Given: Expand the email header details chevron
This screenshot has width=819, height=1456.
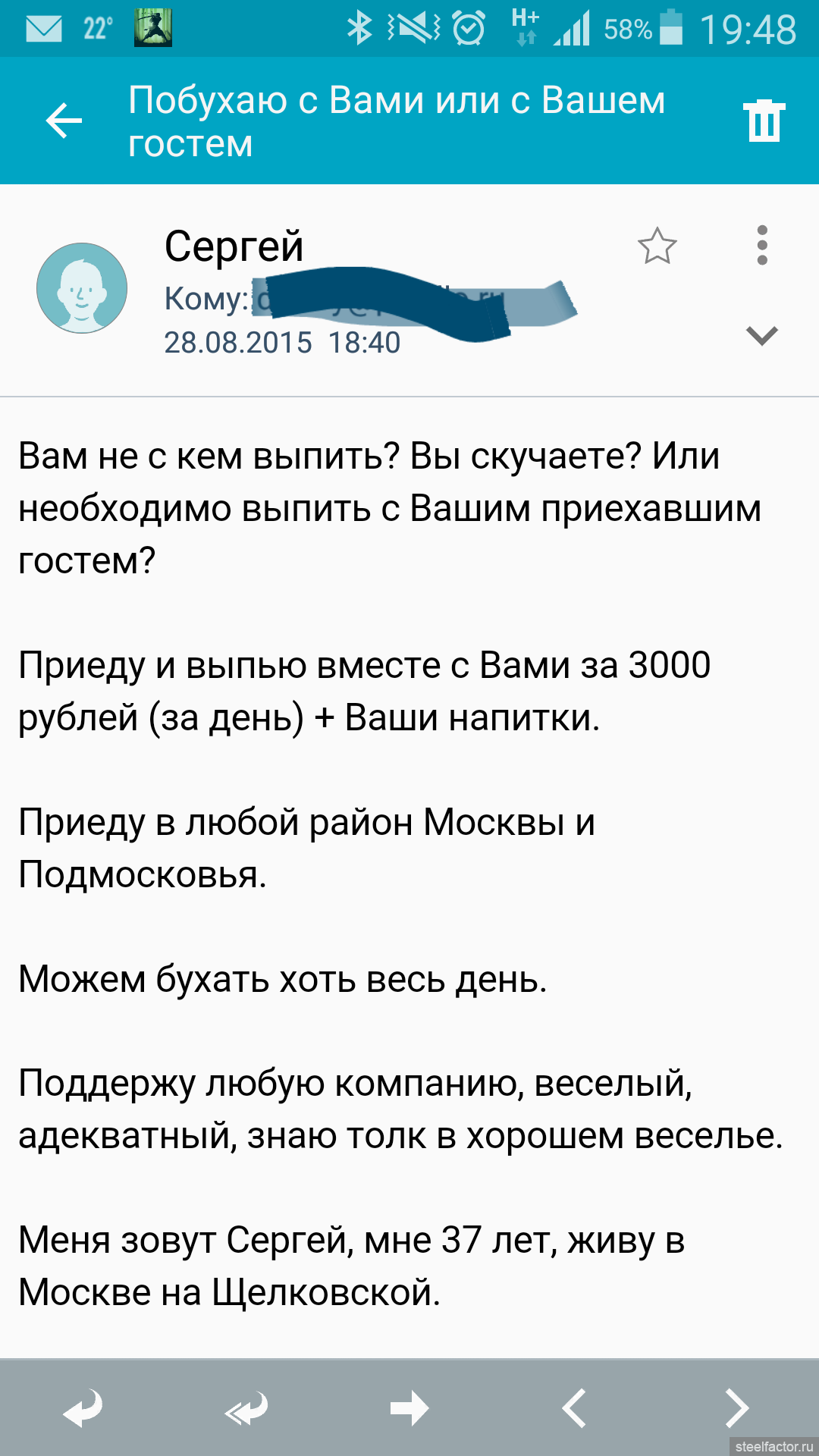Looking at the screenshot, I should [x=762, y=335].
